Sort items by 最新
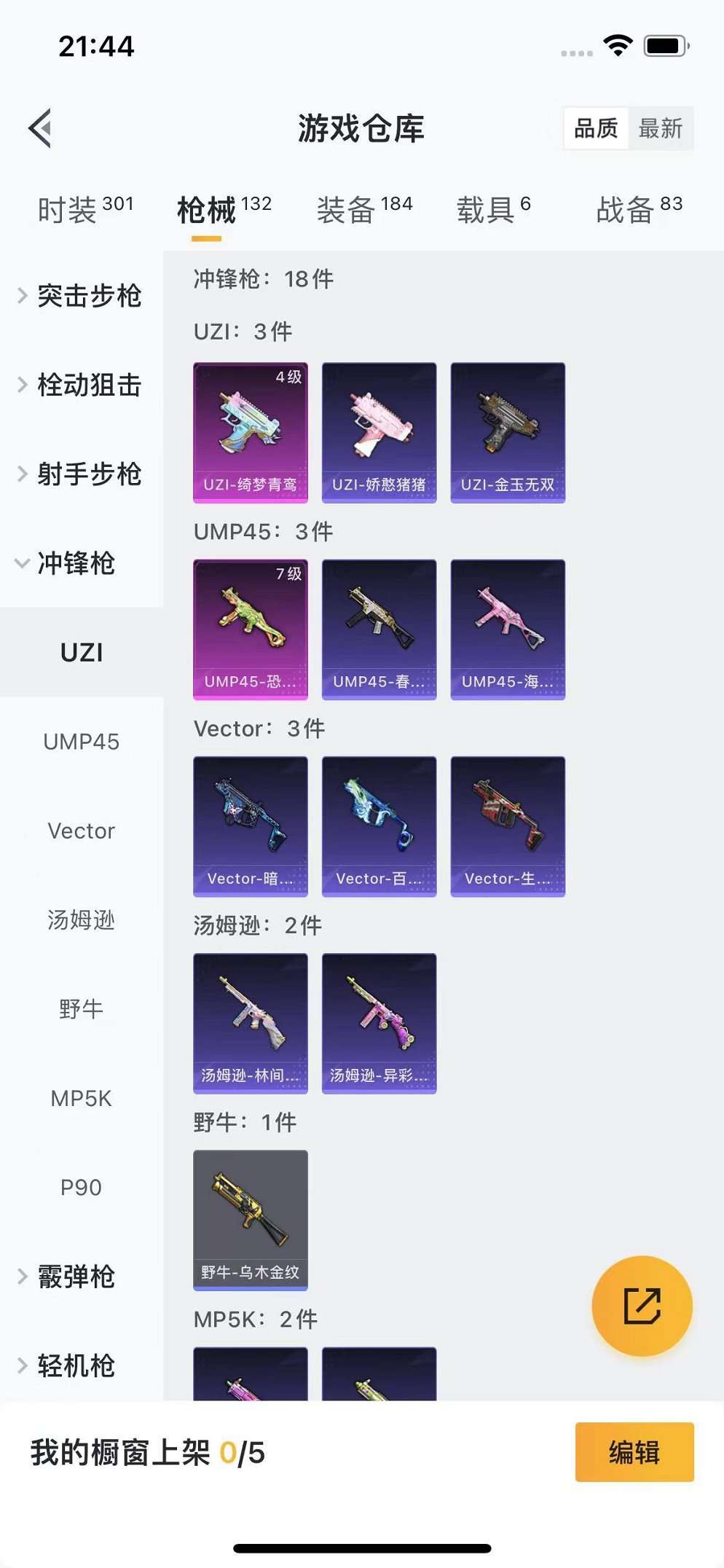The height and width of the screenshot is (1568, 724). [x=660, y=128]
